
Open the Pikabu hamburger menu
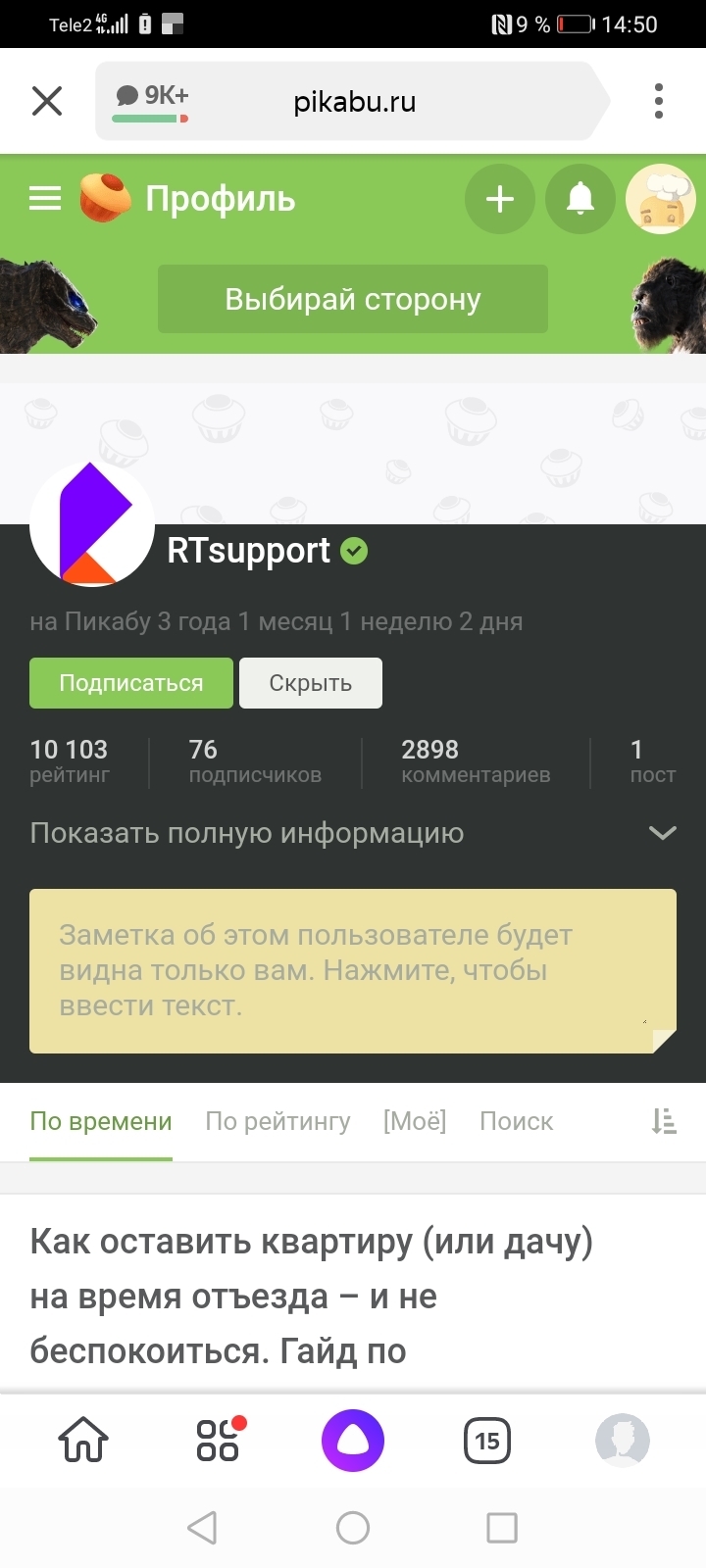pyautogui.click(x=45, y=199)
